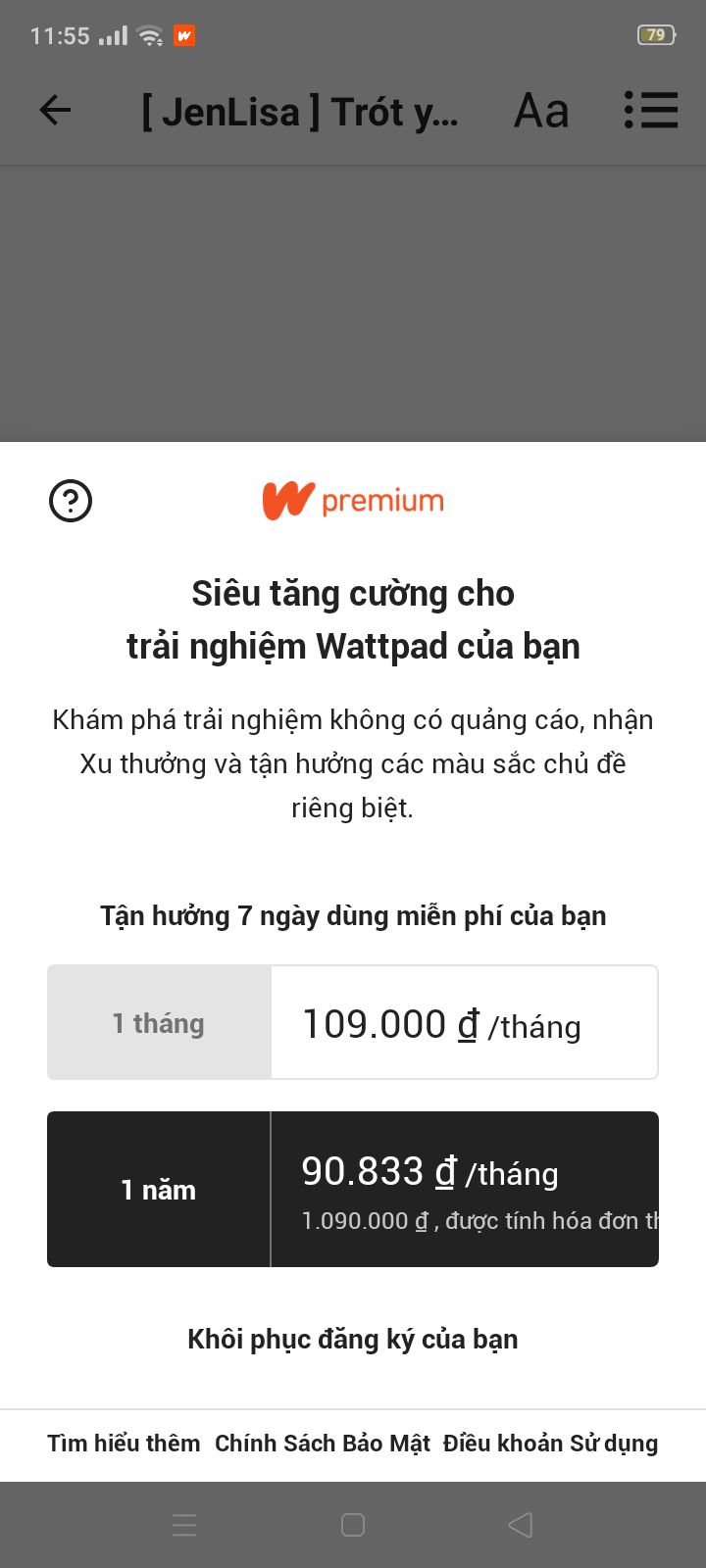Open the Aa font settings

pyautogui.click(x=541, y=111)
